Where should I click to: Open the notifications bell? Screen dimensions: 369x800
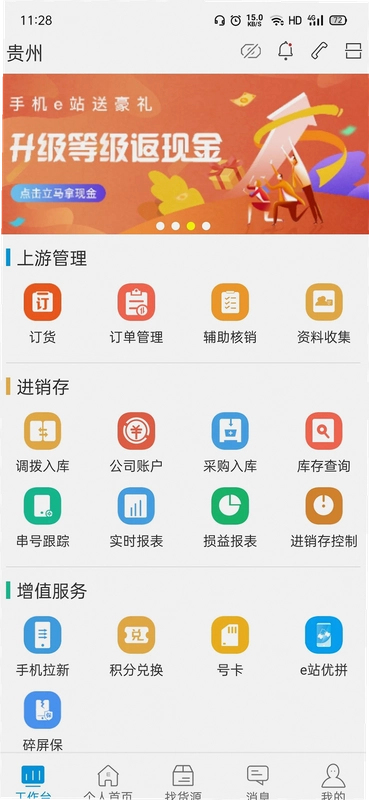tap(285, 51)
